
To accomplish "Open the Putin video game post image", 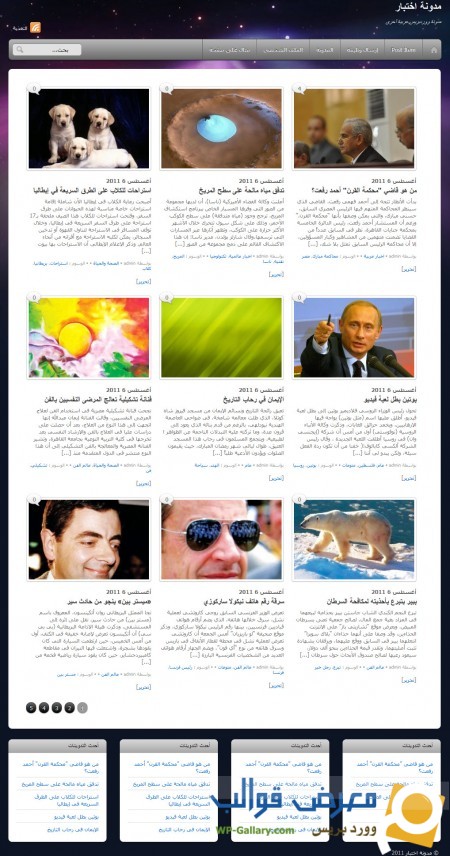I will pos(354,337).
